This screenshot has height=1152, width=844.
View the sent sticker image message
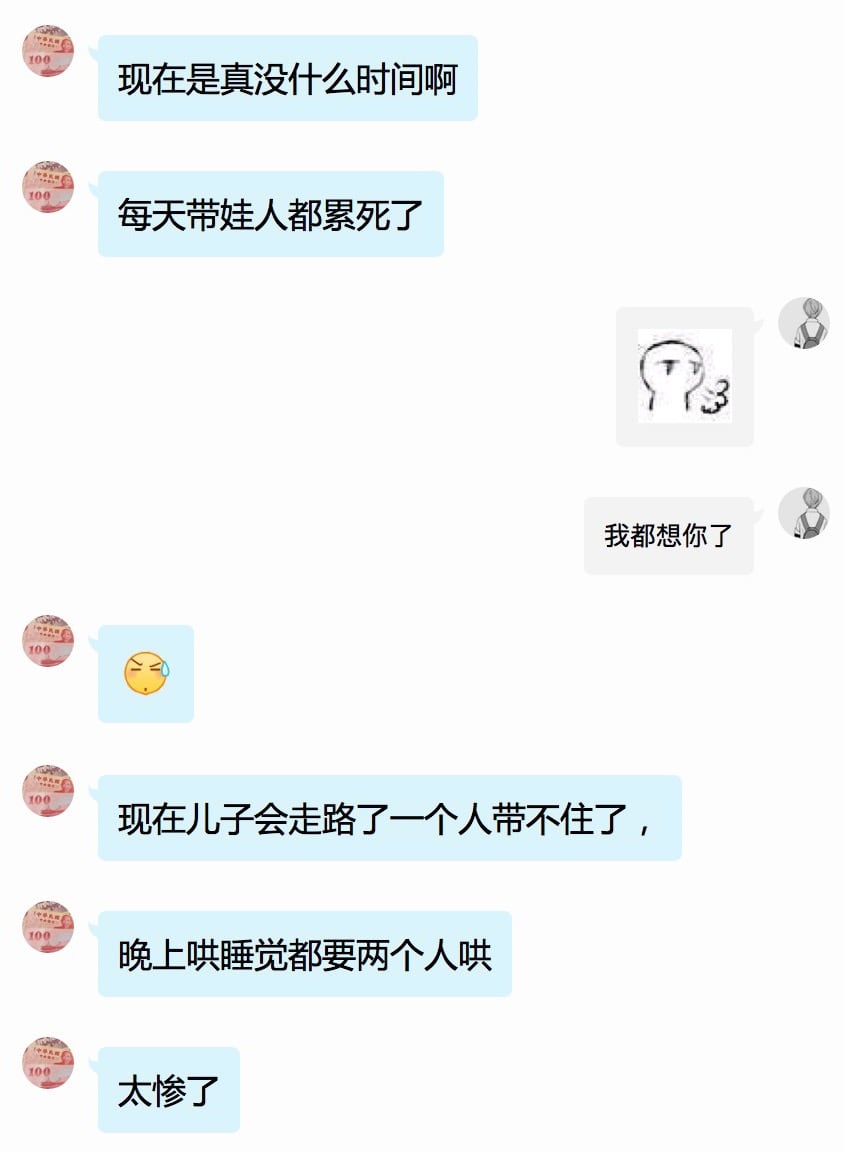(x=685, y=376)
